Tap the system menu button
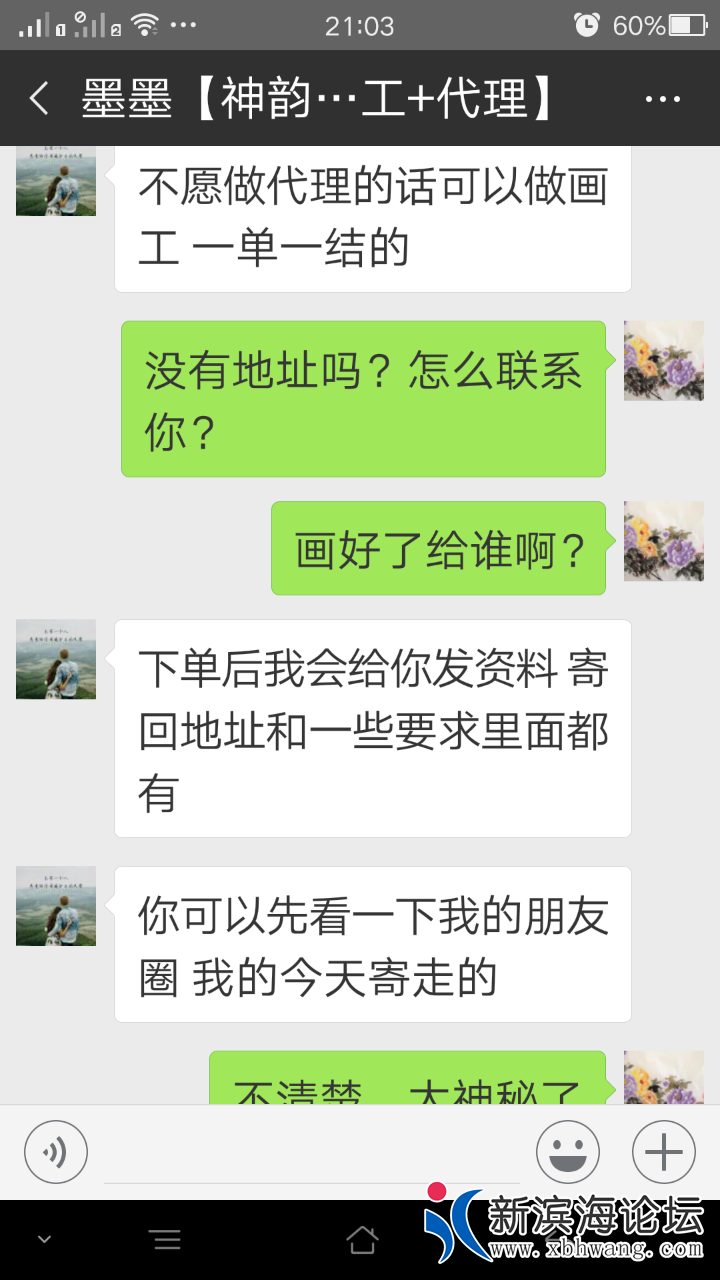This screenshot has width=720, height=1280. (166, 1241)
